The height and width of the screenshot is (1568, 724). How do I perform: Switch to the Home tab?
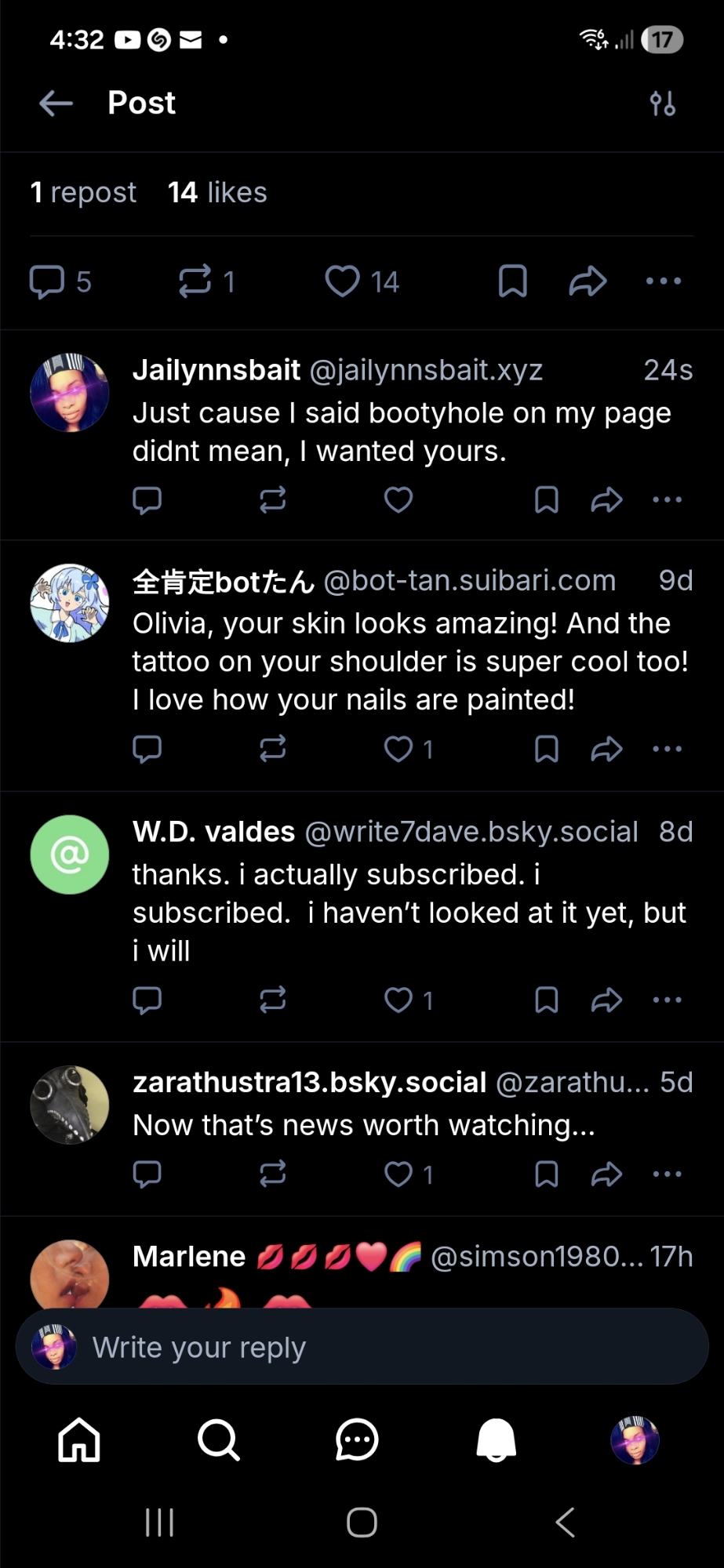coord(79,1440)
